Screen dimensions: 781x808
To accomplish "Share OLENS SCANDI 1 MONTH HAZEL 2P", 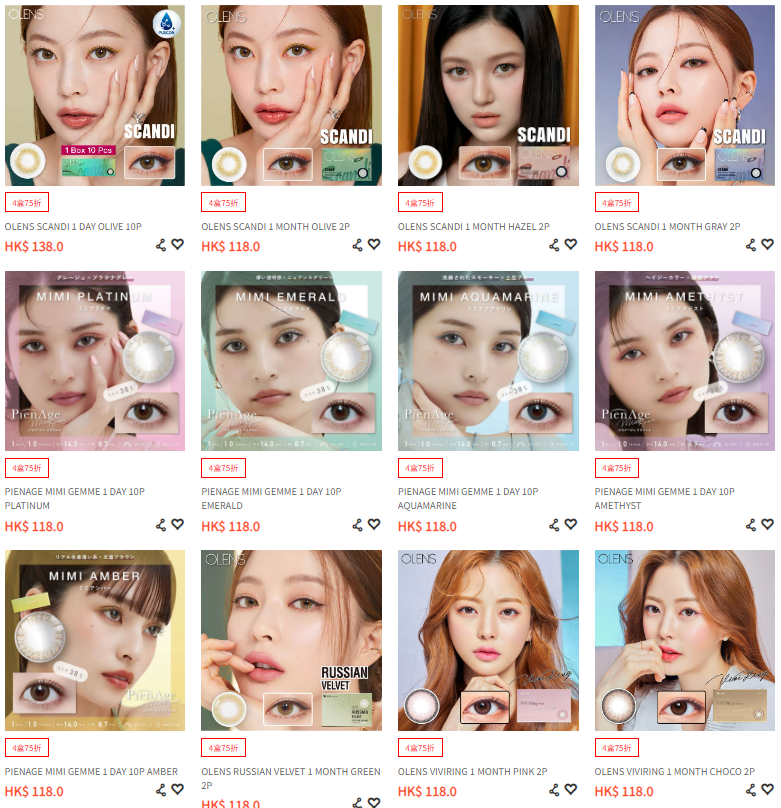I will (555, 245).
